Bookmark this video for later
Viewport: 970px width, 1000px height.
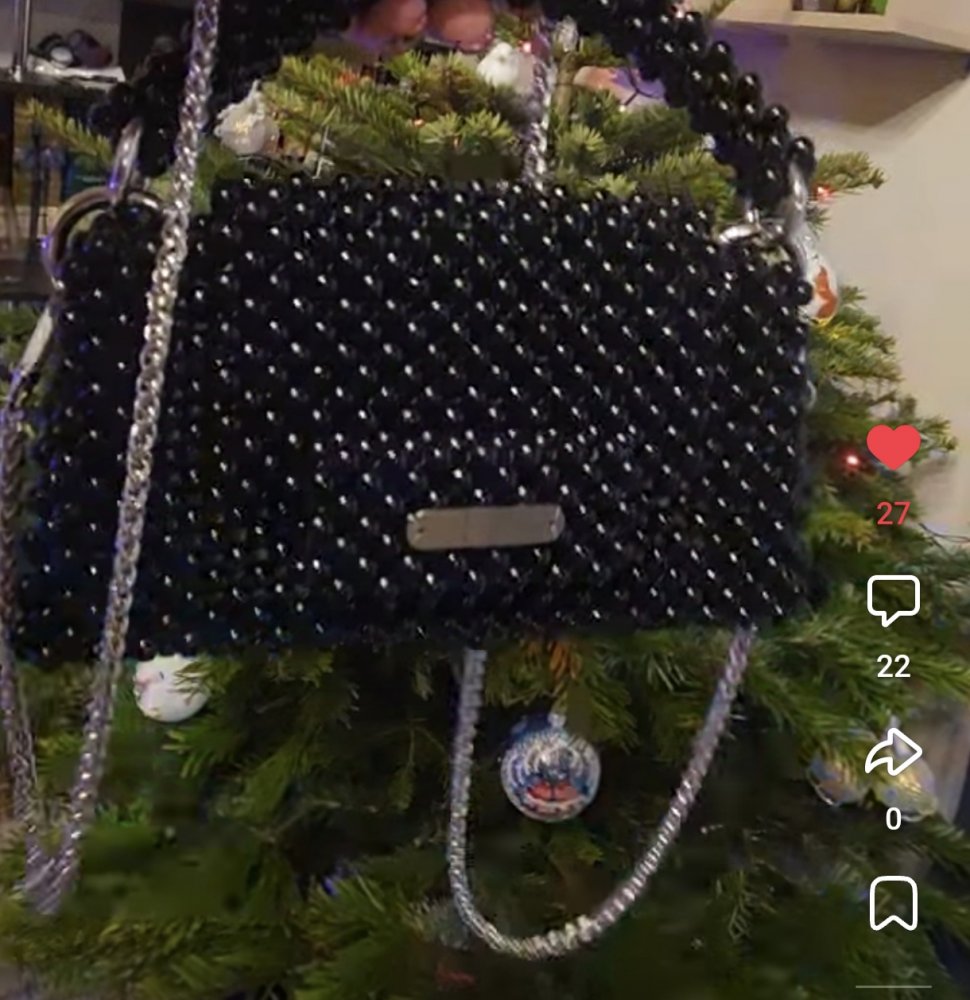(x=893, y=902)
